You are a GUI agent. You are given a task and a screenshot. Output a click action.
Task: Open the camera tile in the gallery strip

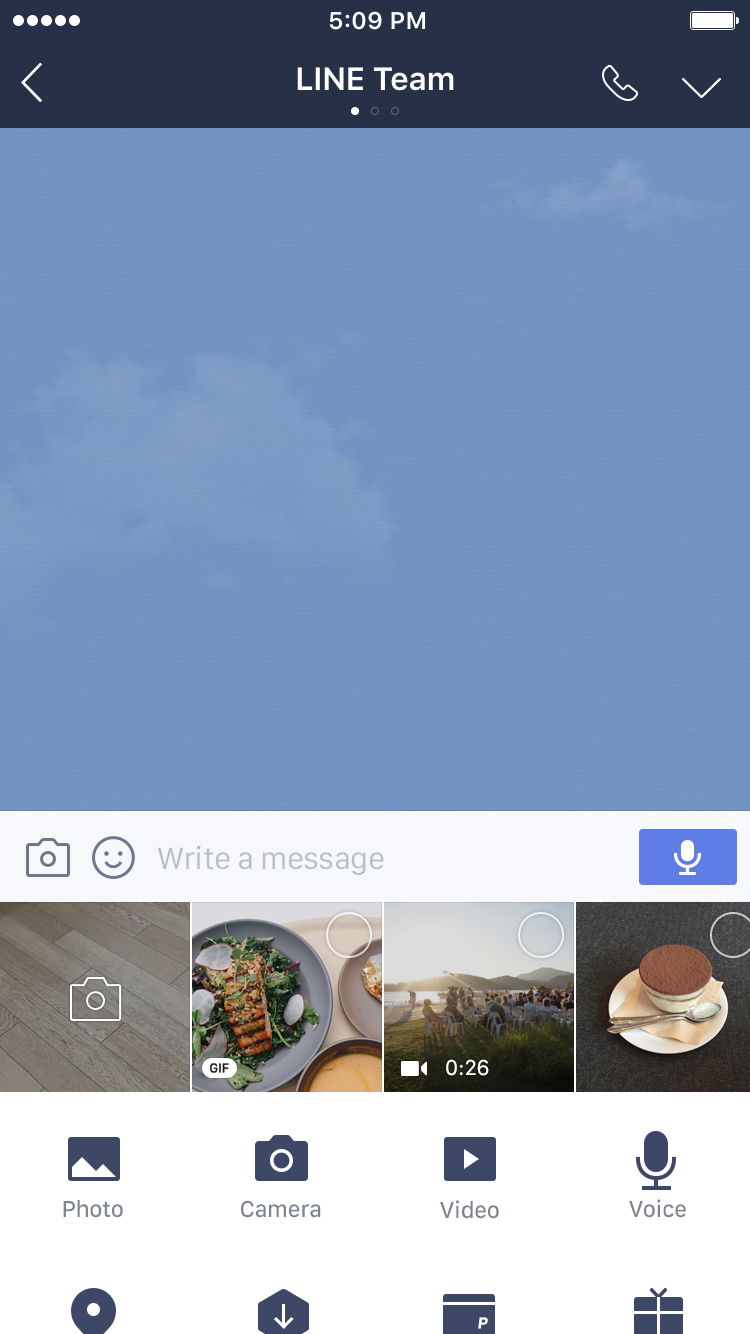[95, 998]
